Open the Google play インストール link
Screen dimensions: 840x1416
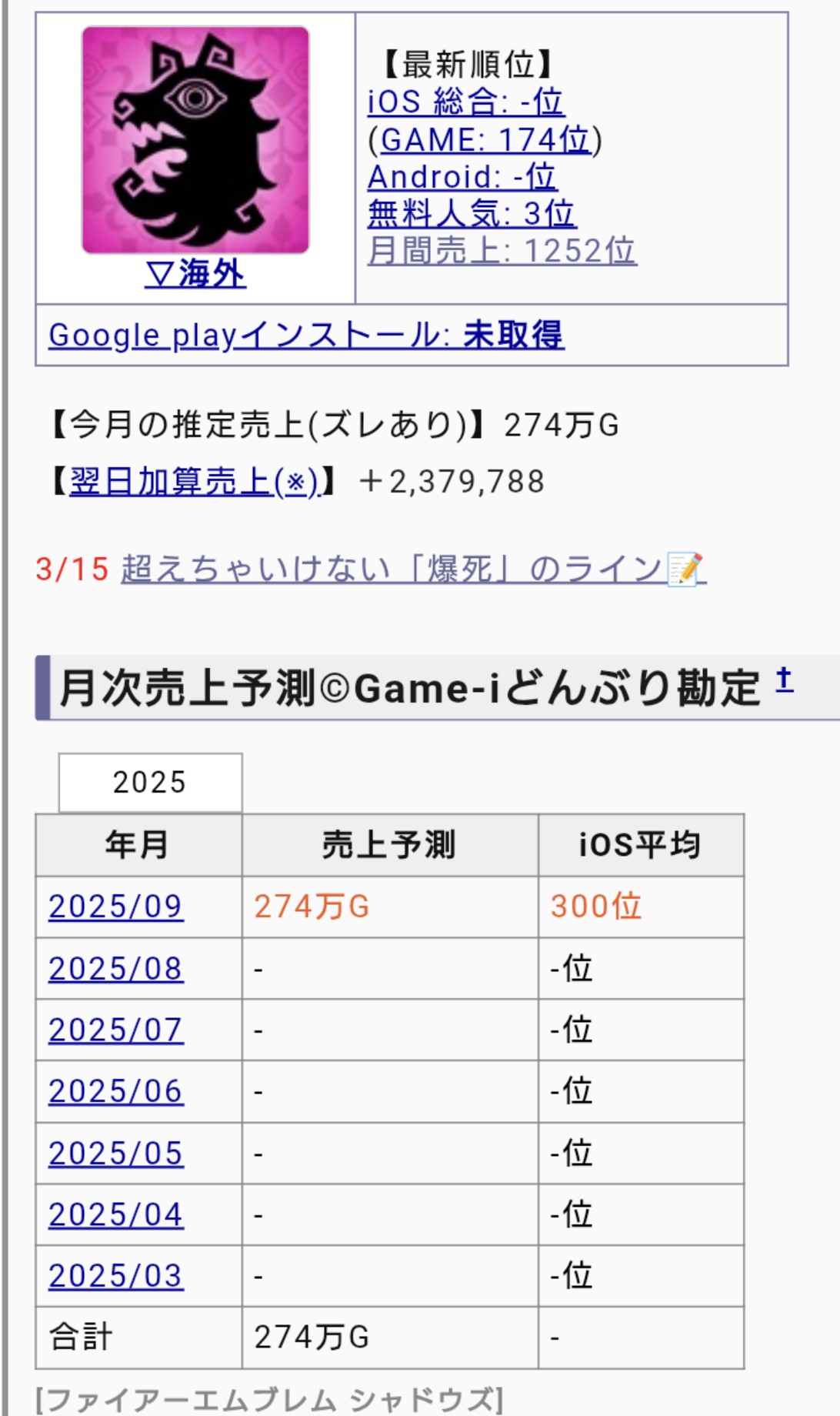pos(306,335)
